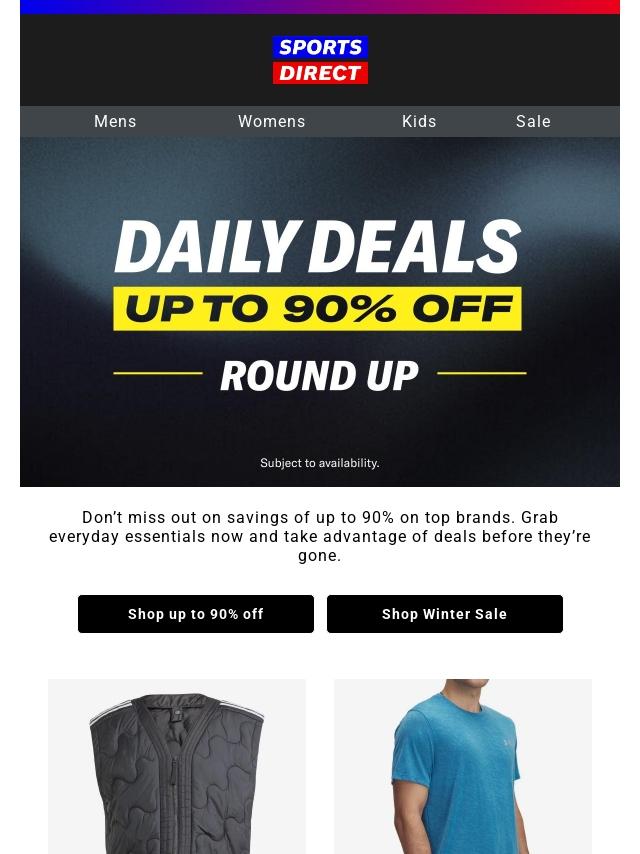
Task: Open the Sports Direct homepage logo link
Action: [320, 60]
